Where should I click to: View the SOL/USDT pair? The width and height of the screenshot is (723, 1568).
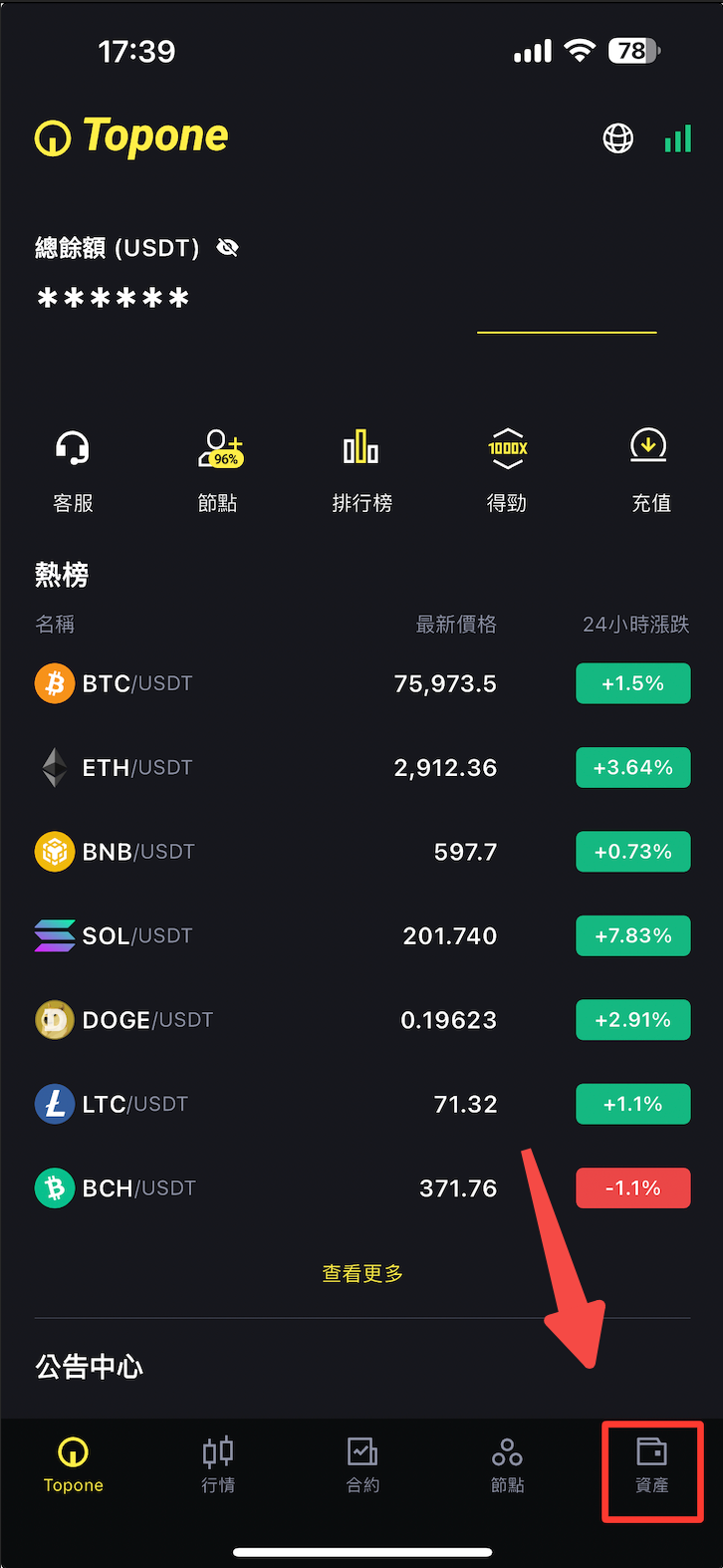pyautogui.click(x=362, y=935)
